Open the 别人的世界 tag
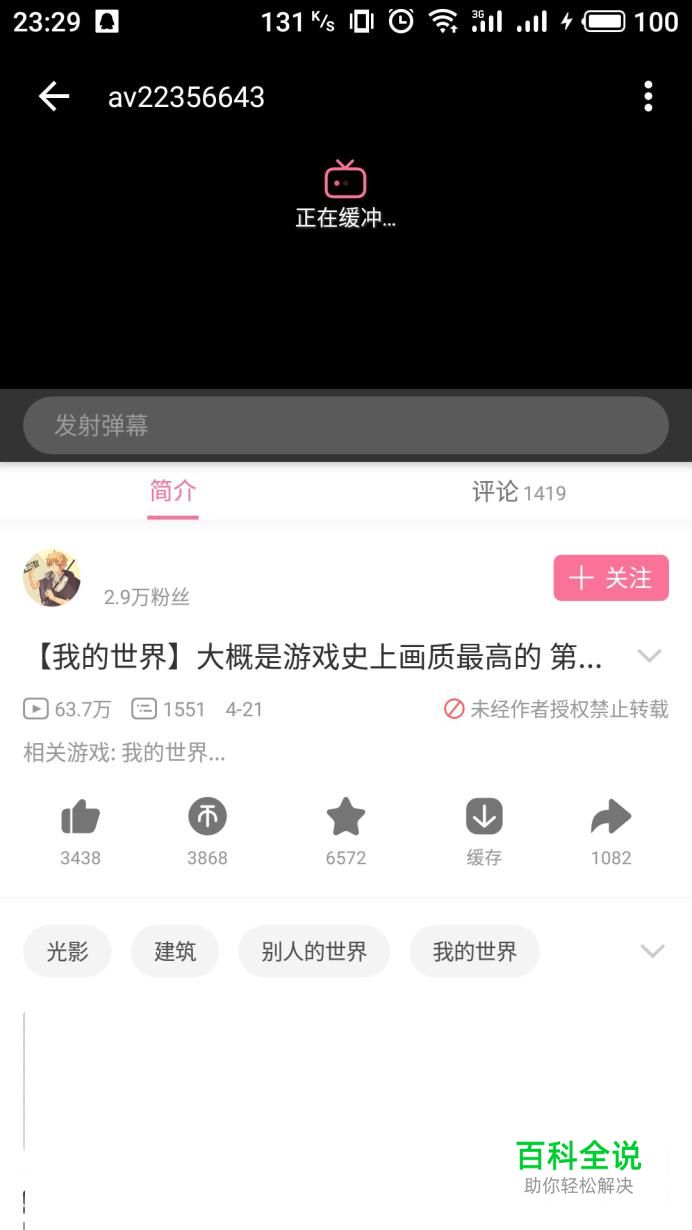The image size is (692, 1230). 314,951
